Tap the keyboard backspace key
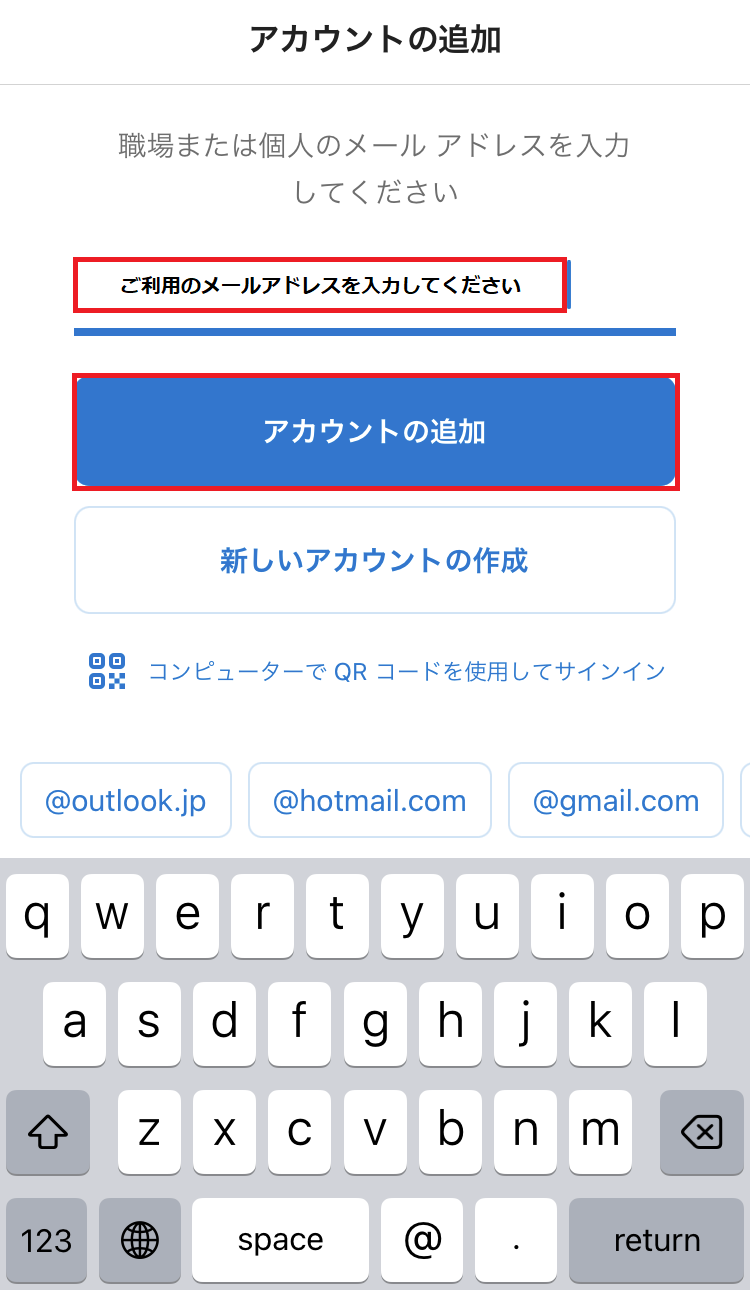 coord(701,1132)
